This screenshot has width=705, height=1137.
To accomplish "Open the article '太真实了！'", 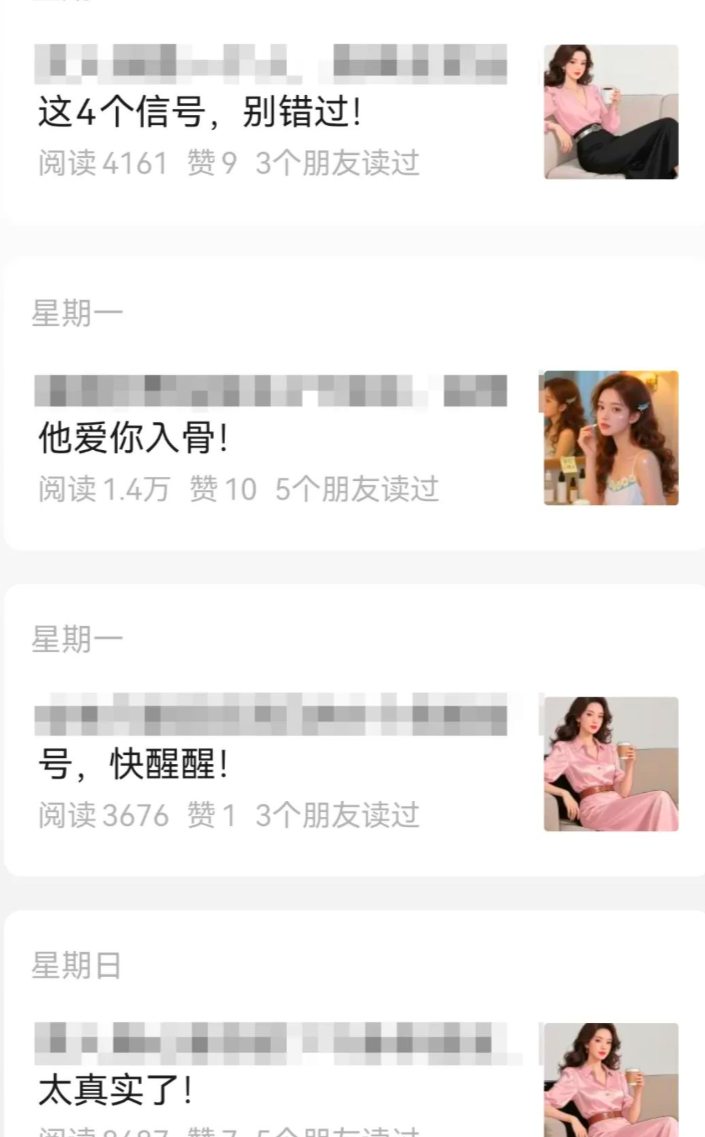I will point(115,1089).
